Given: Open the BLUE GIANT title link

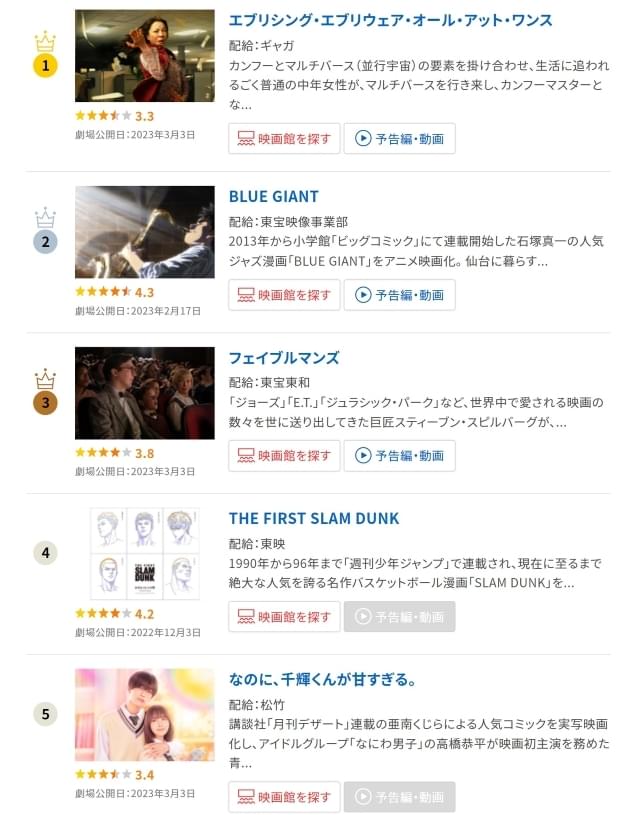Looking at the screenshot, I should (x=273, y=196).
